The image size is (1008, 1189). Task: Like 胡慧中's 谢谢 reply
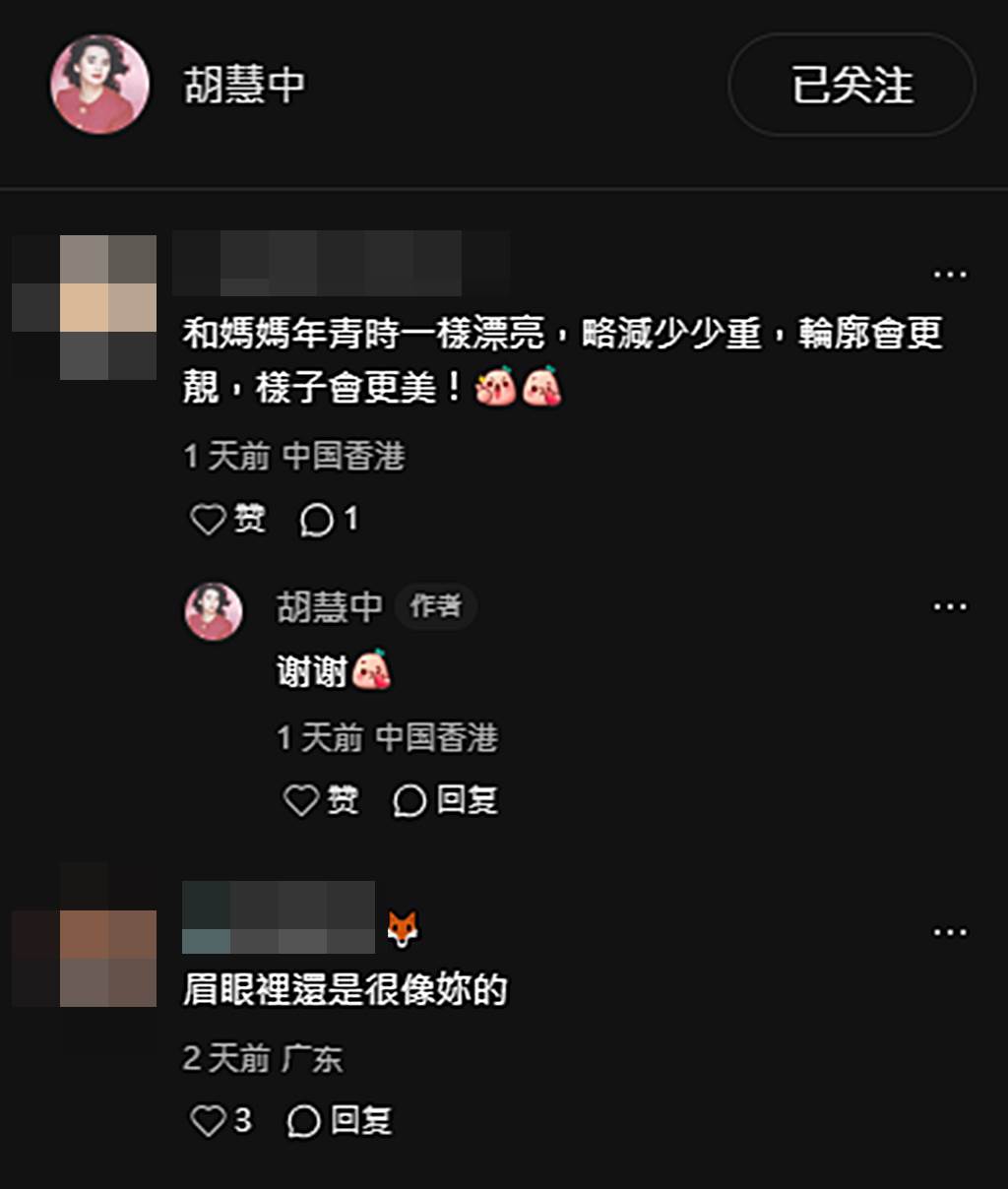[x=320, y=799]
